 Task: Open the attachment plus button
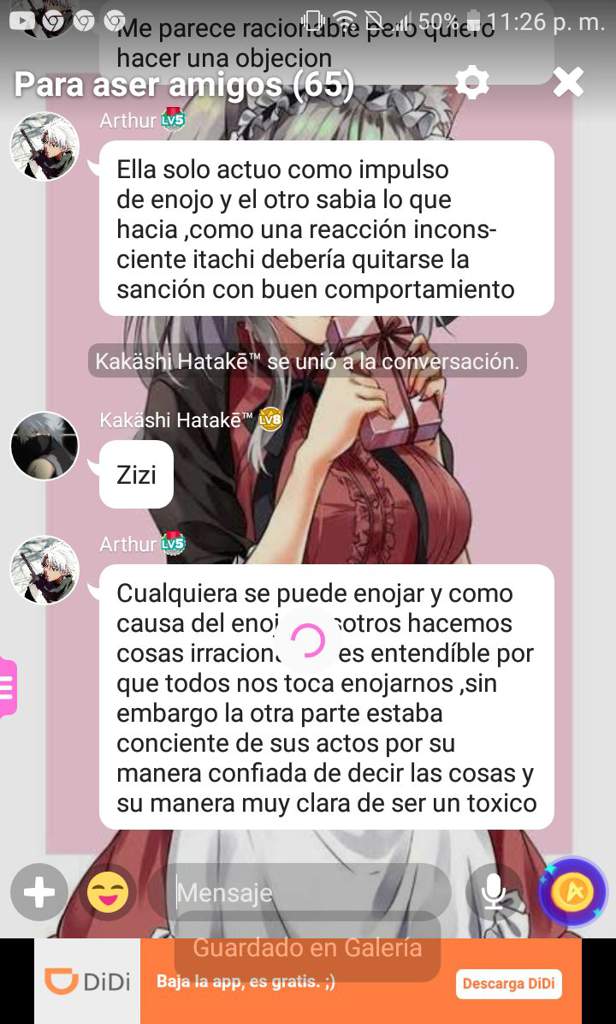tap(38, 892)
